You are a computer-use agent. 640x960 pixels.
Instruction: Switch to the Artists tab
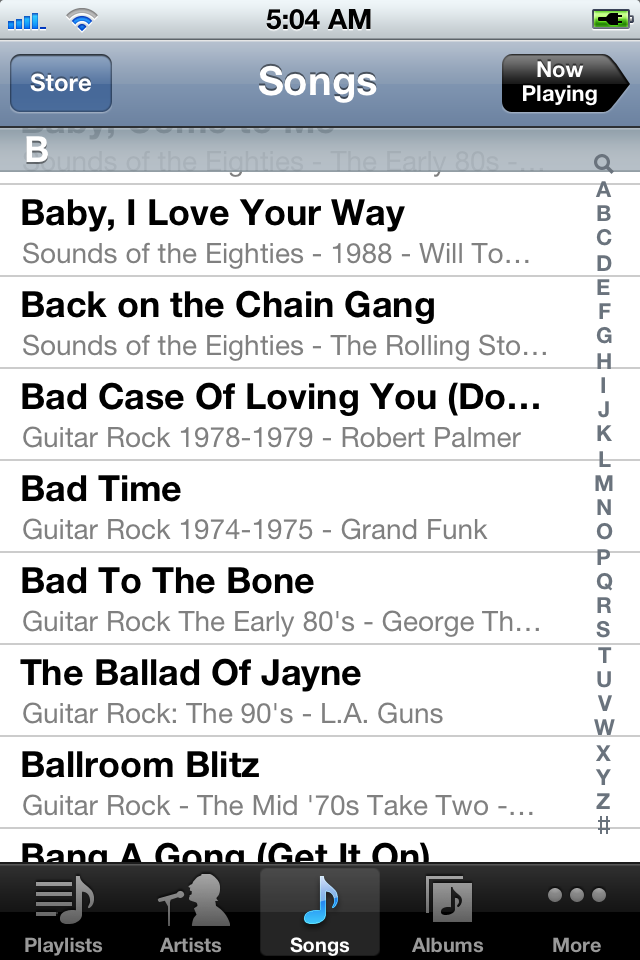coord(191,912)
